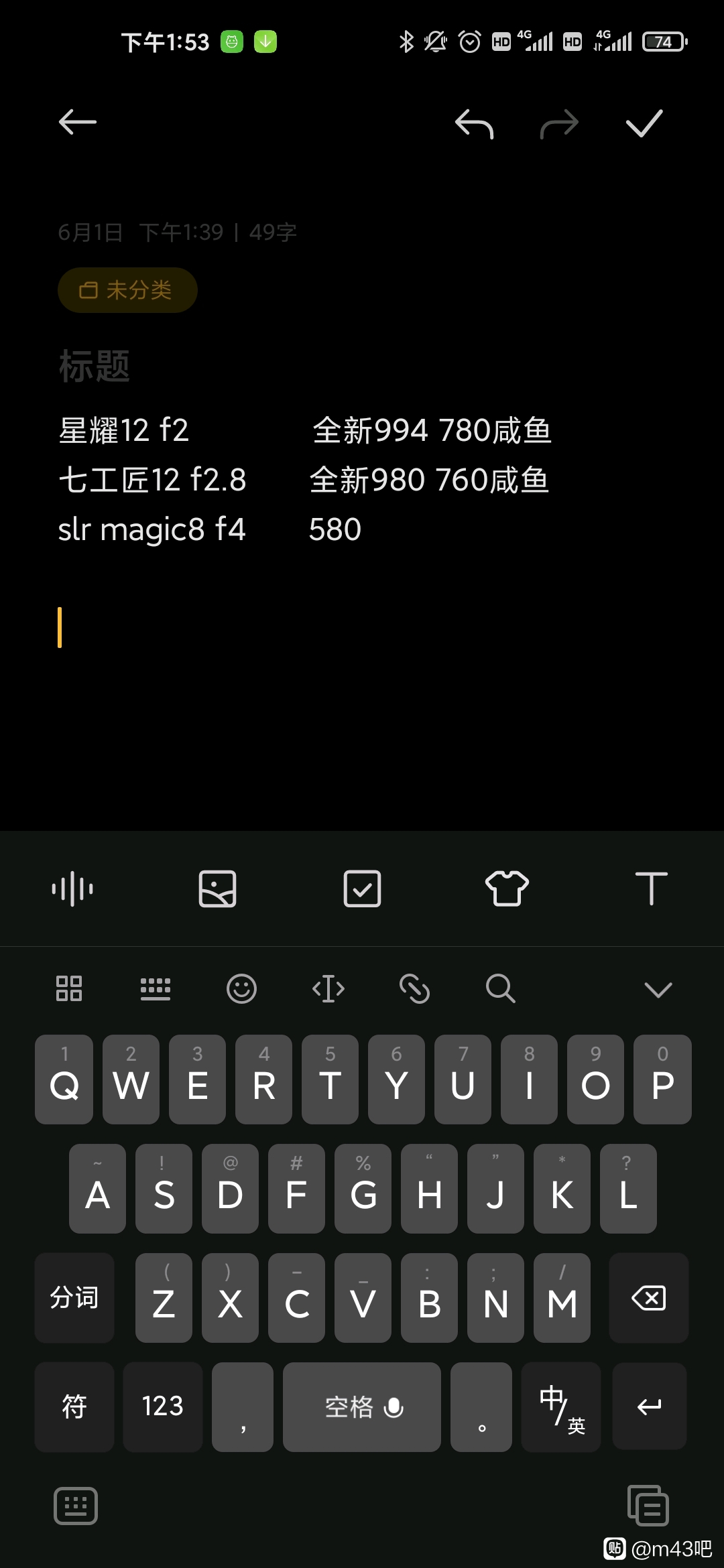Viewport: 724px width, 1568px height.
Task: Tap the 标题 title field
Action: click(x=95, y=366)
